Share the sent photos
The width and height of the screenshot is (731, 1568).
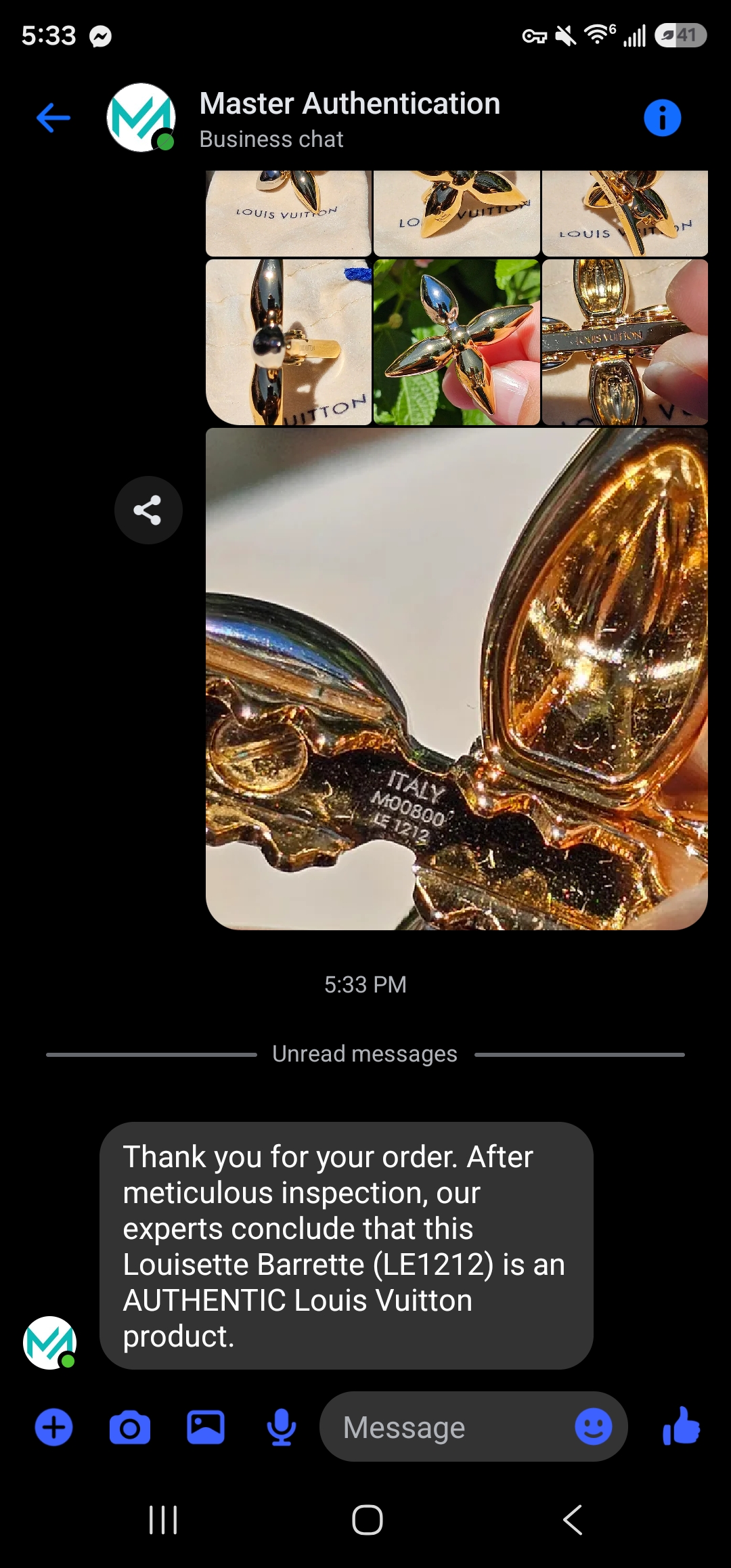coord(148,510)
